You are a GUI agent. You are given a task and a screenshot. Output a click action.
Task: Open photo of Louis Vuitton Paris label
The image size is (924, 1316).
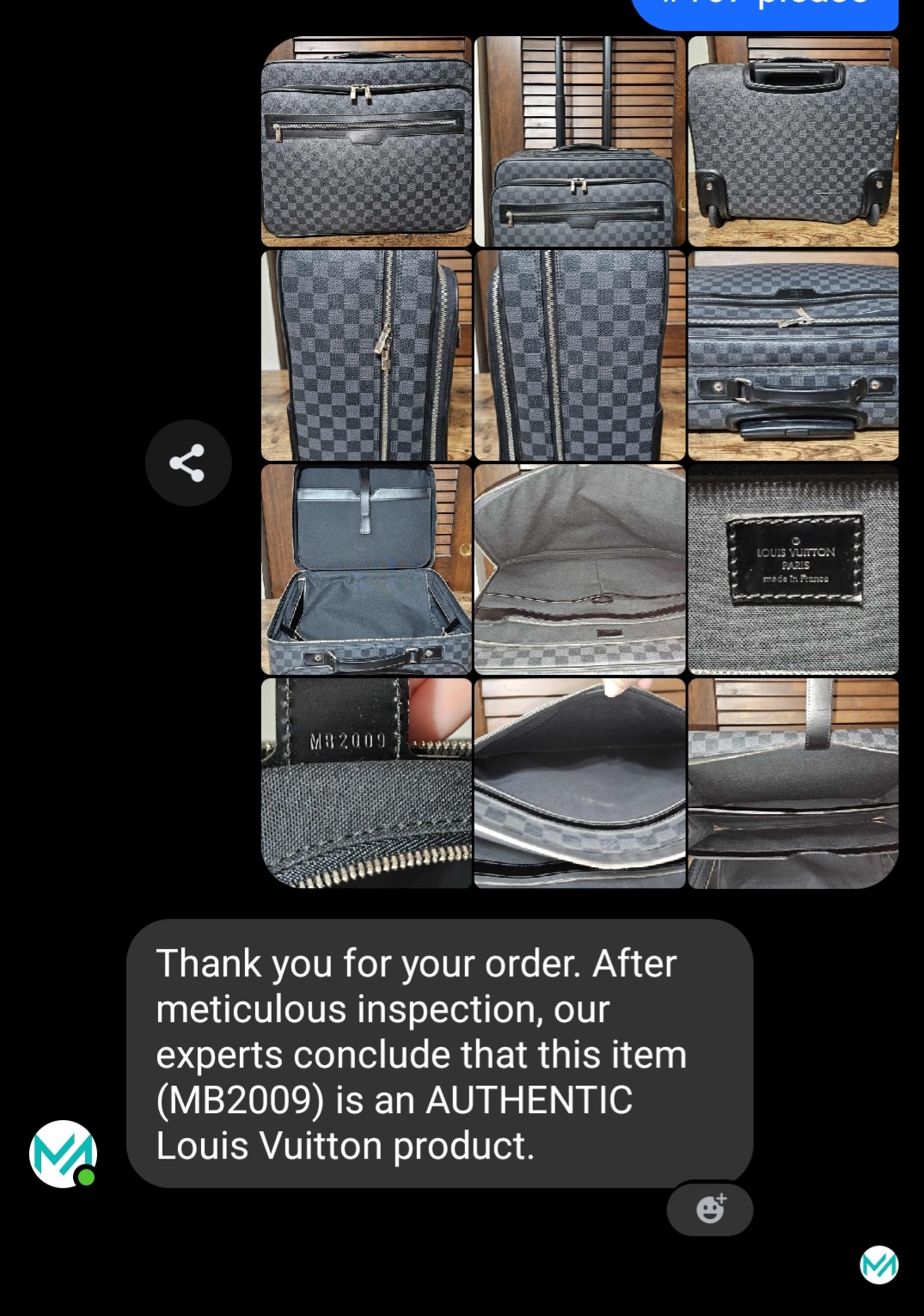pyautogui.click(x=792, y=569)
